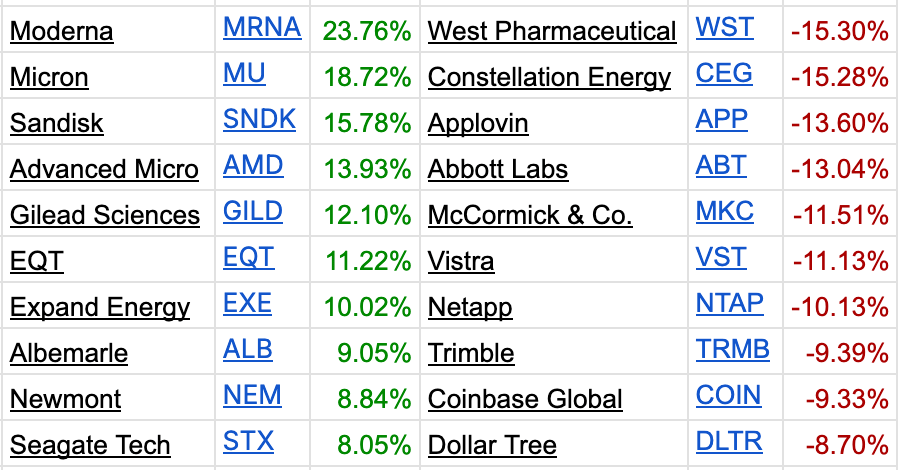Open the DLTR ticker link
This screenshot has width=898, height=470.
729,442
